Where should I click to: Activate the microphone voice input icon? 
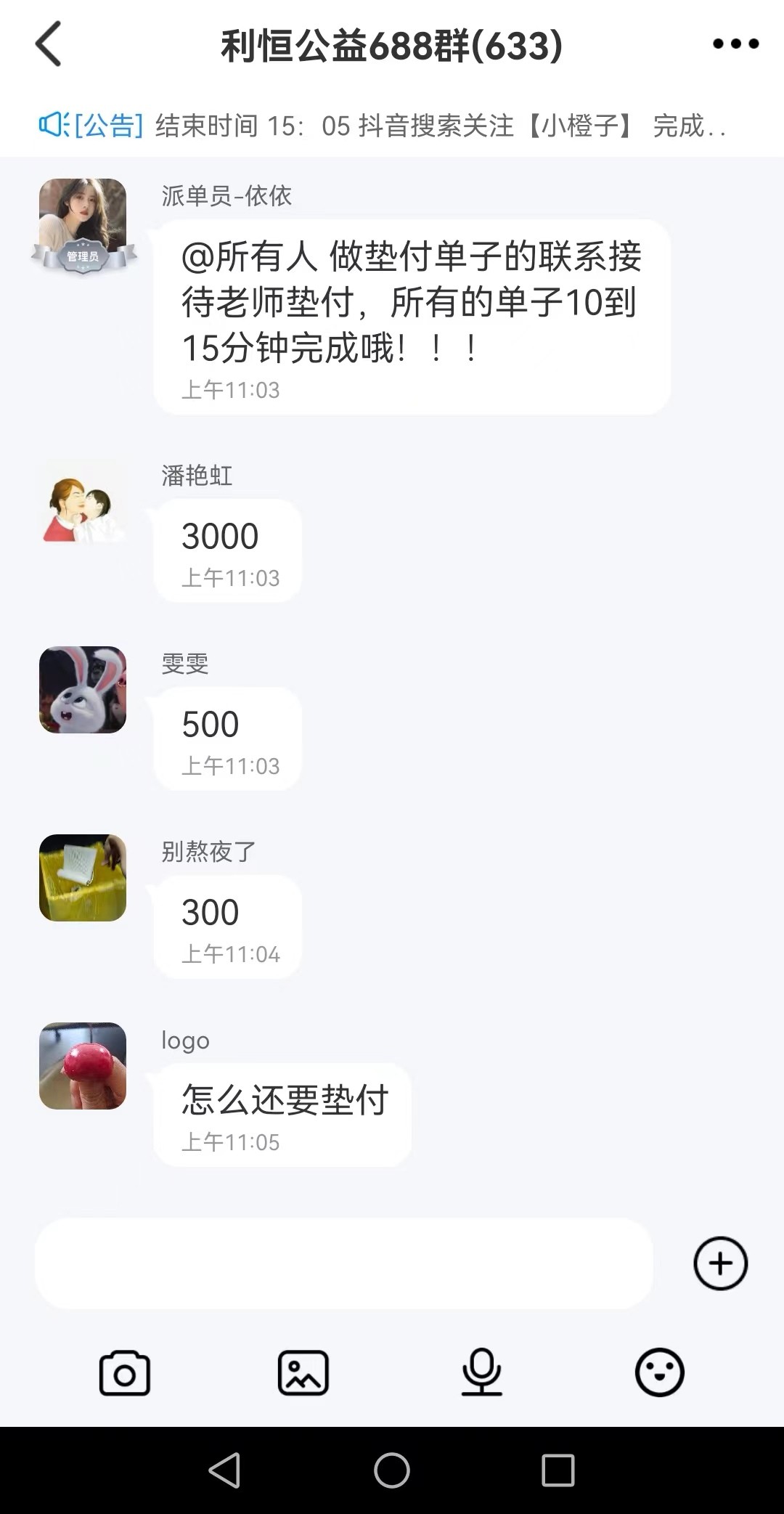[x=482, y=1371]
